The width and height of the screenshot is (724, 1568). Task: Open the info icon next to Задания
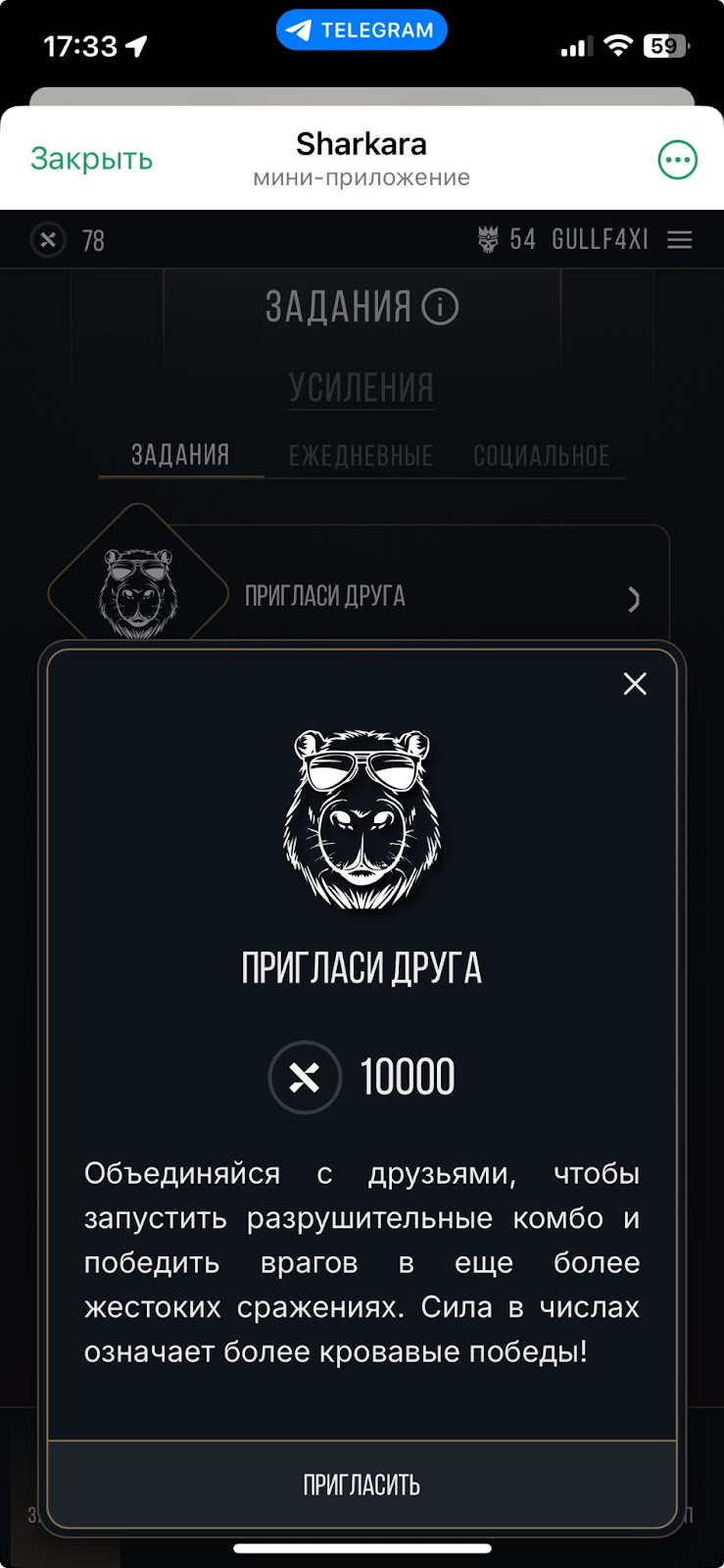440,308
